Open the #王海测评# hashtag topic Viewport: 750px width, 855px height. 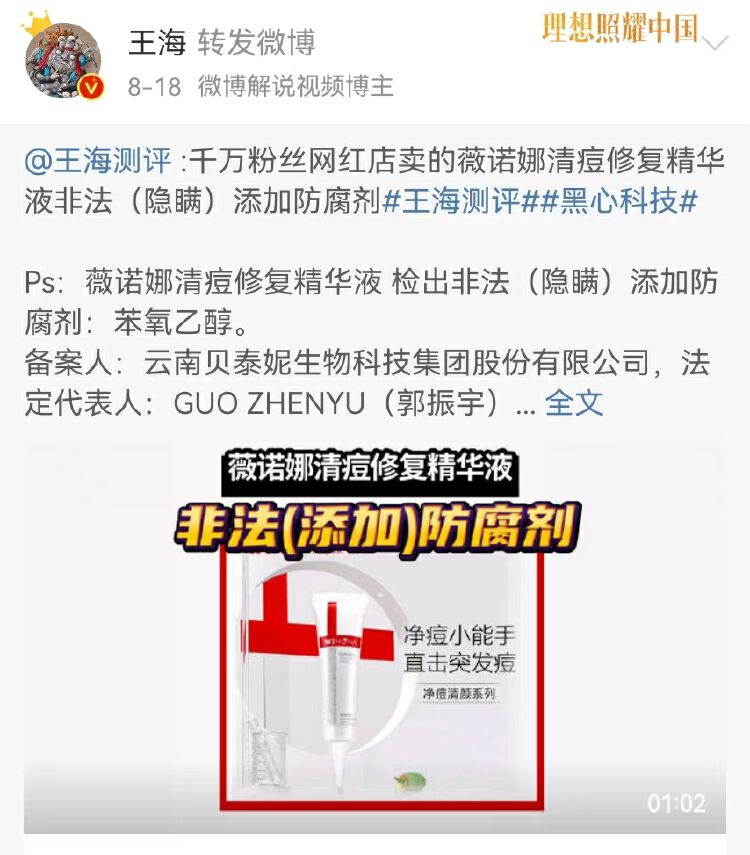461,201
